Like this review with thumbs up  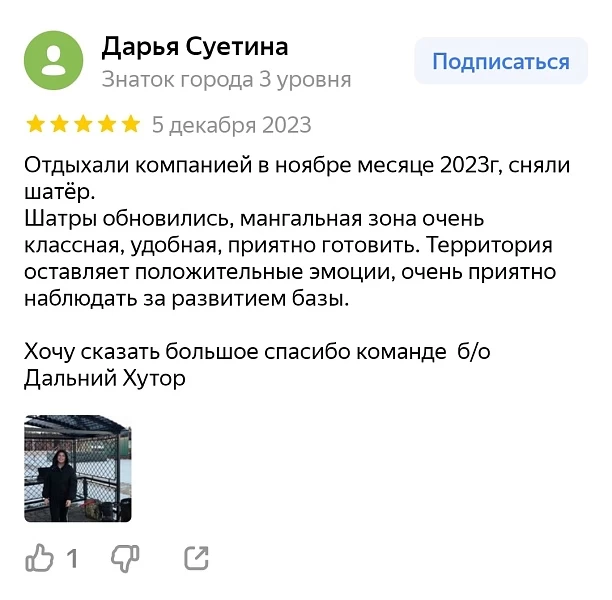pyautogui.click(x=40, y=558)
